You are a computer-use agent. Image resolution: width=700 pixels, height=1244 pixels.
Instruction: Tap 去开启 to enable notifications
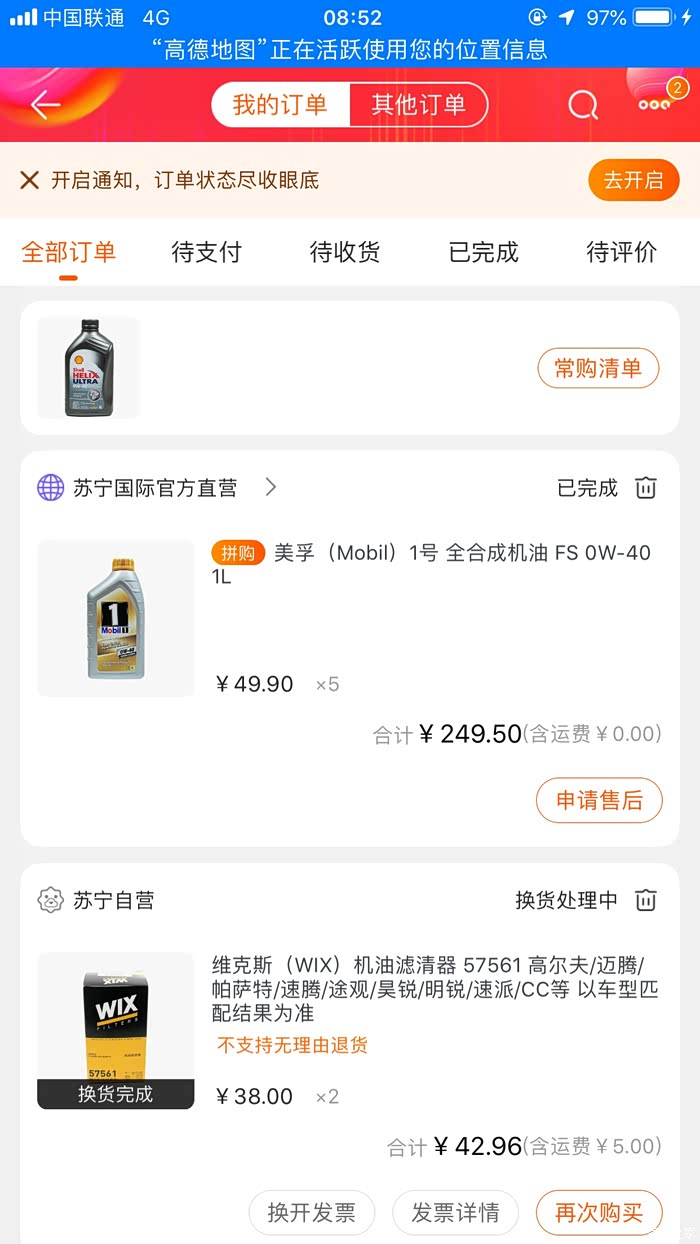coord(633,180)
